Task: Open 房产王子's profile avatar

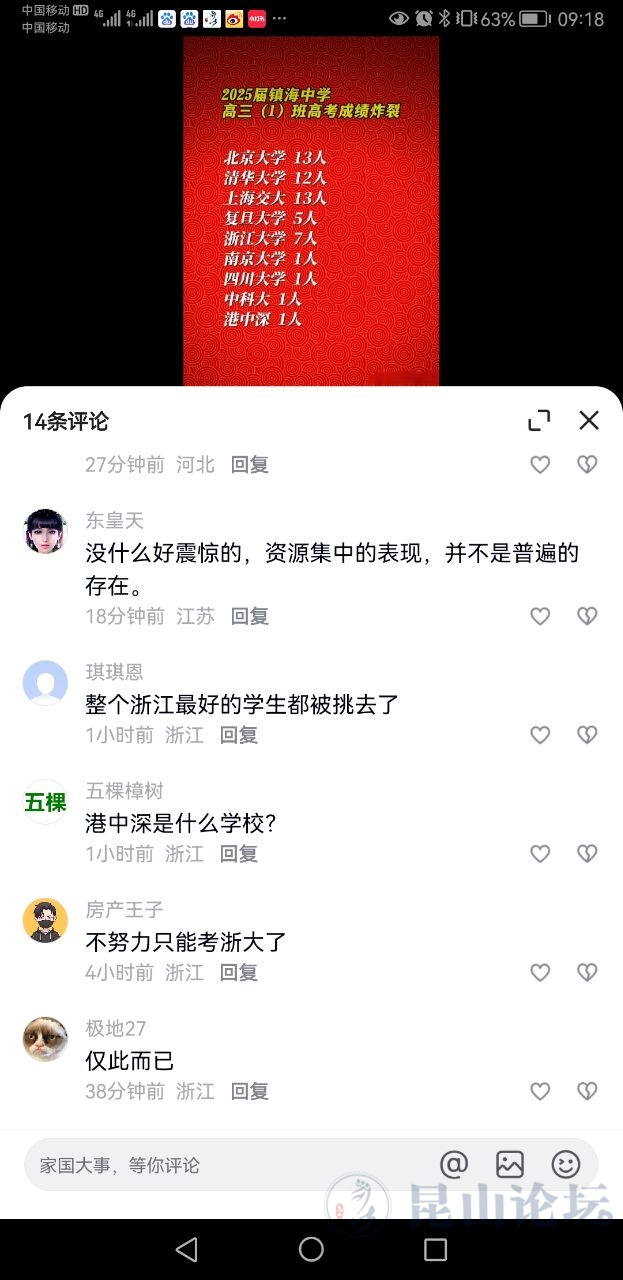Action: (45, 920)
